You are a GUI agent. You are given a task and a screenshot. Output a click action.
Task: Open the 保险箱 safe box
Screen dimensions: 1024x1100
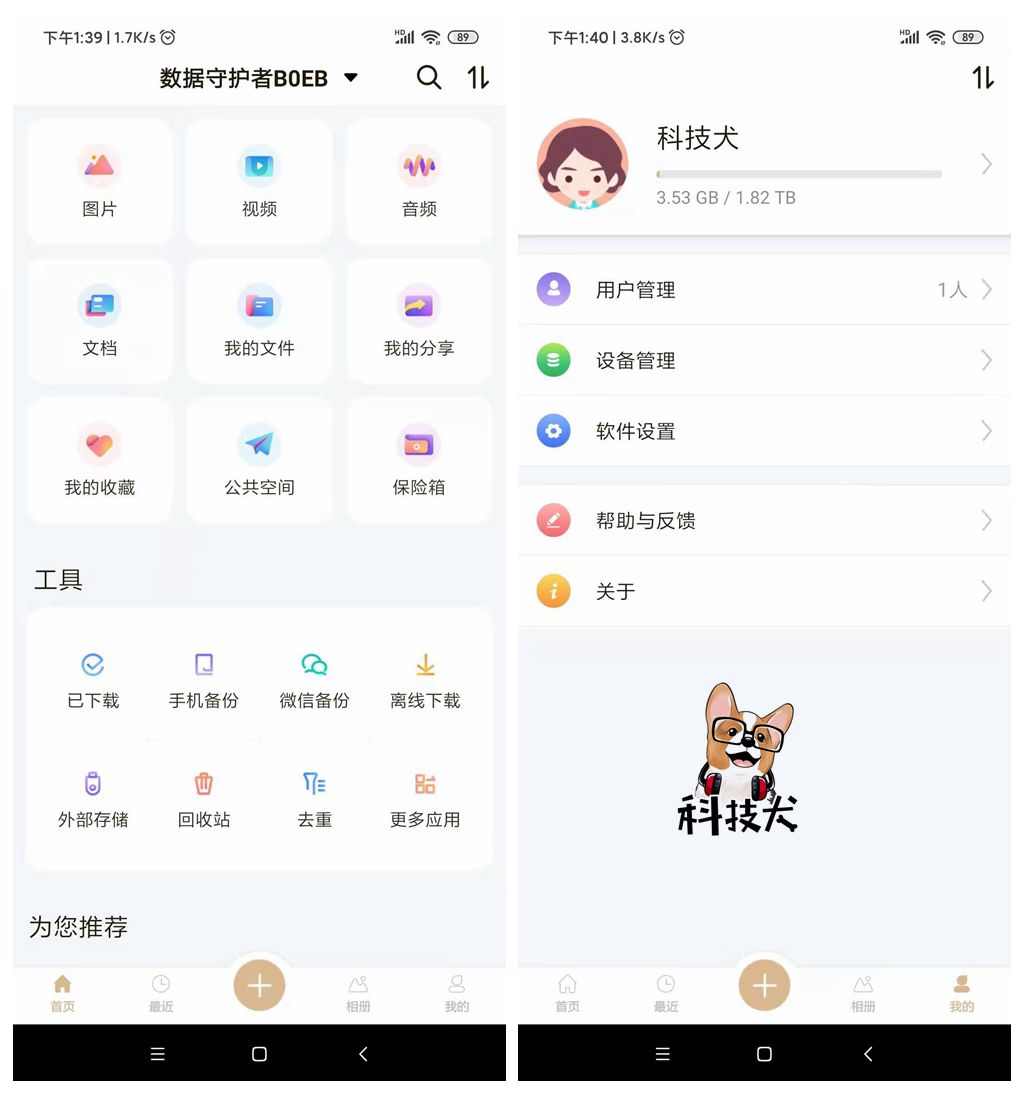coord(419,460)
